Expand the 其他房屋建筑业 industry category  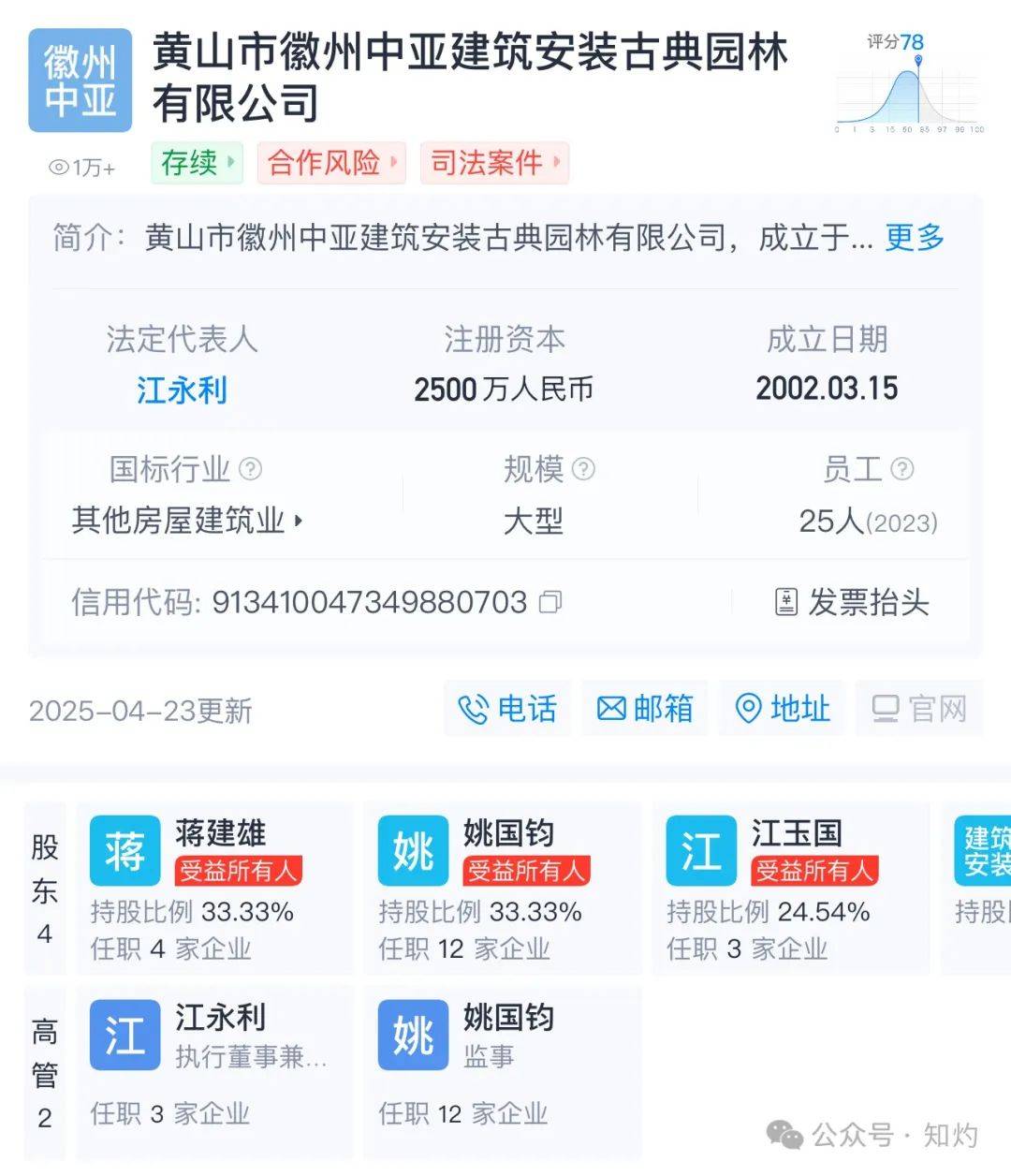tap(187, 521)
